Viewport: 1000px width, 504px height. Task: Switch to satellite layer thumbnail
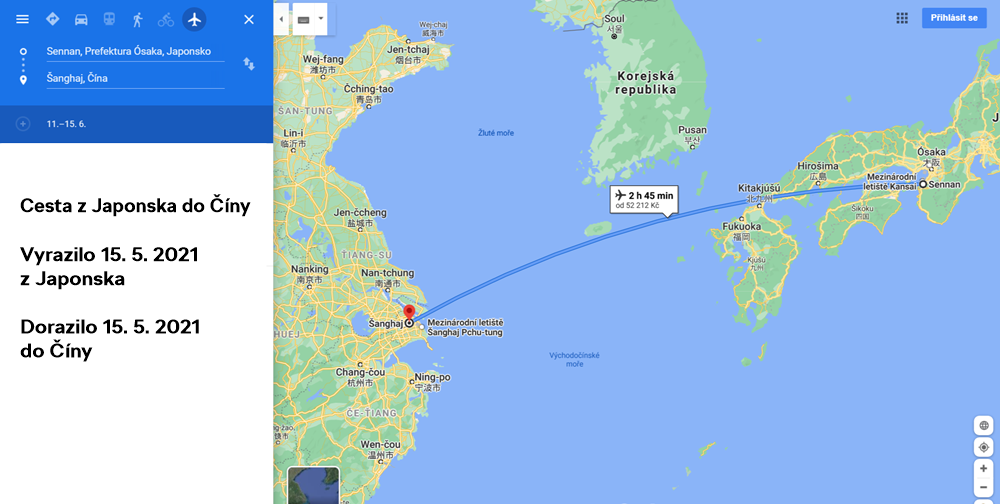(313, 485)
